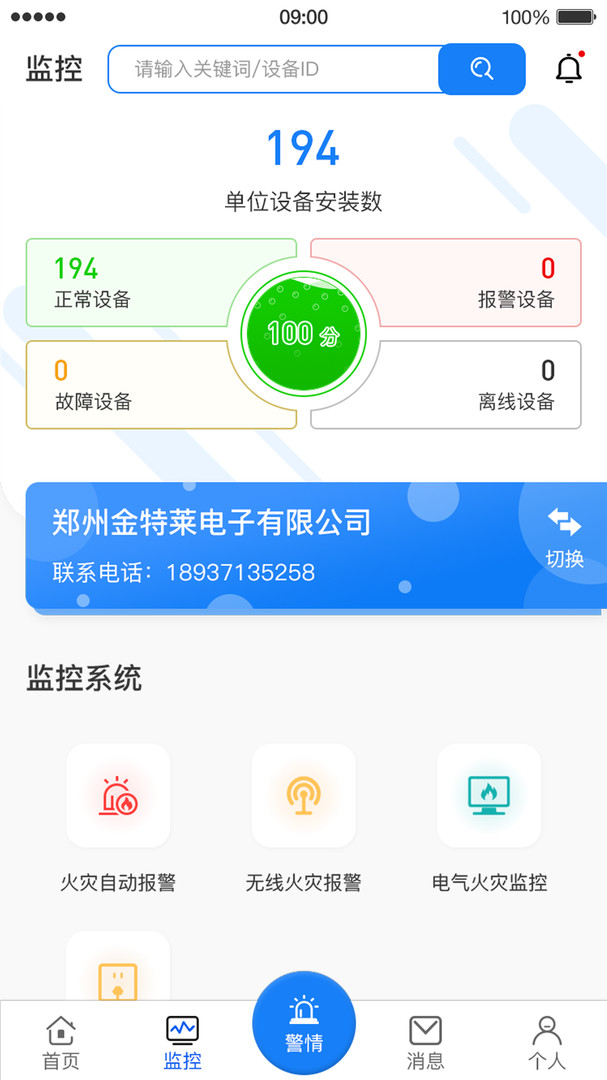Open 电气火灾监控 system
607x1080 pixels.
489,796
